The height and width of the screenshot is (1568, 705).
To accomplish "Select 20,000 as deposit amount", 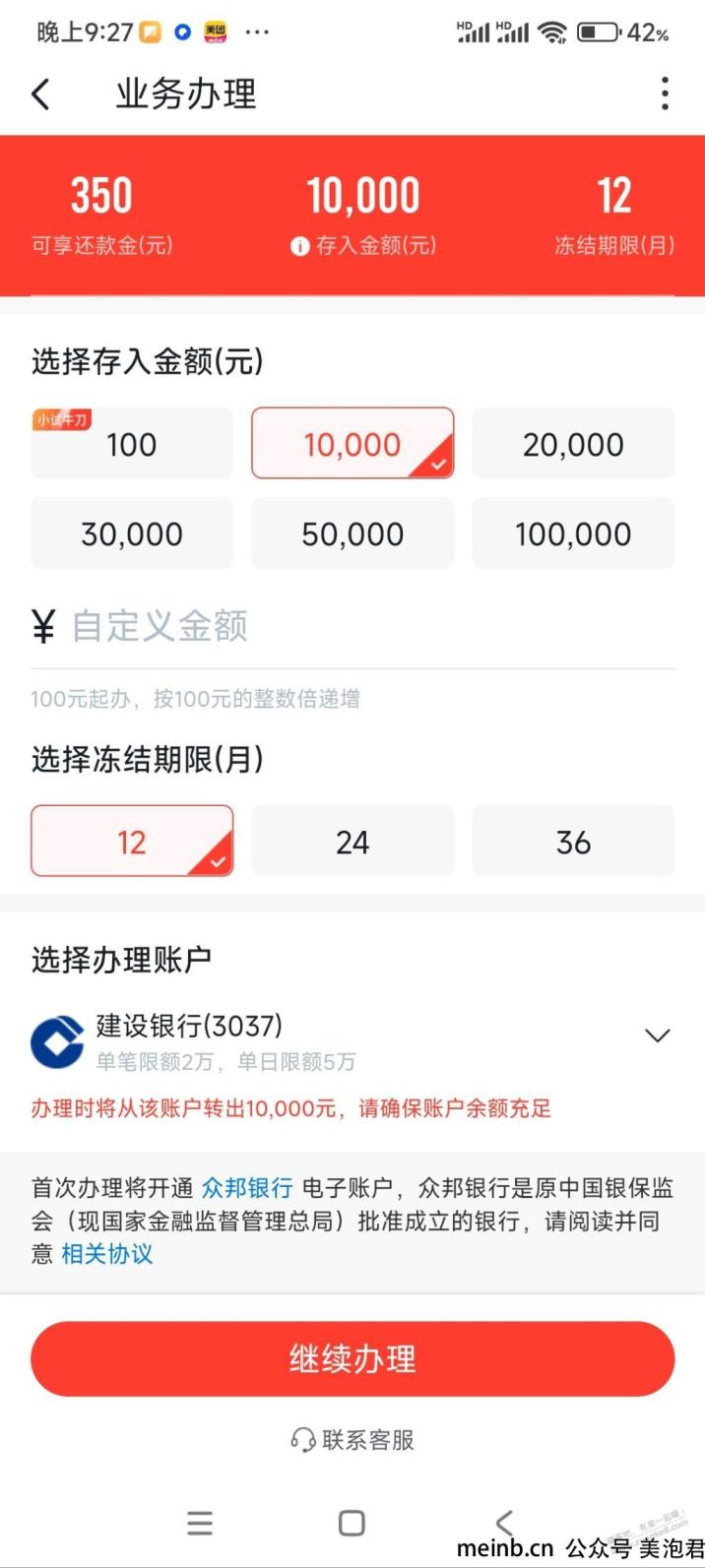I will pyautogui.click(x=573, y=444).
